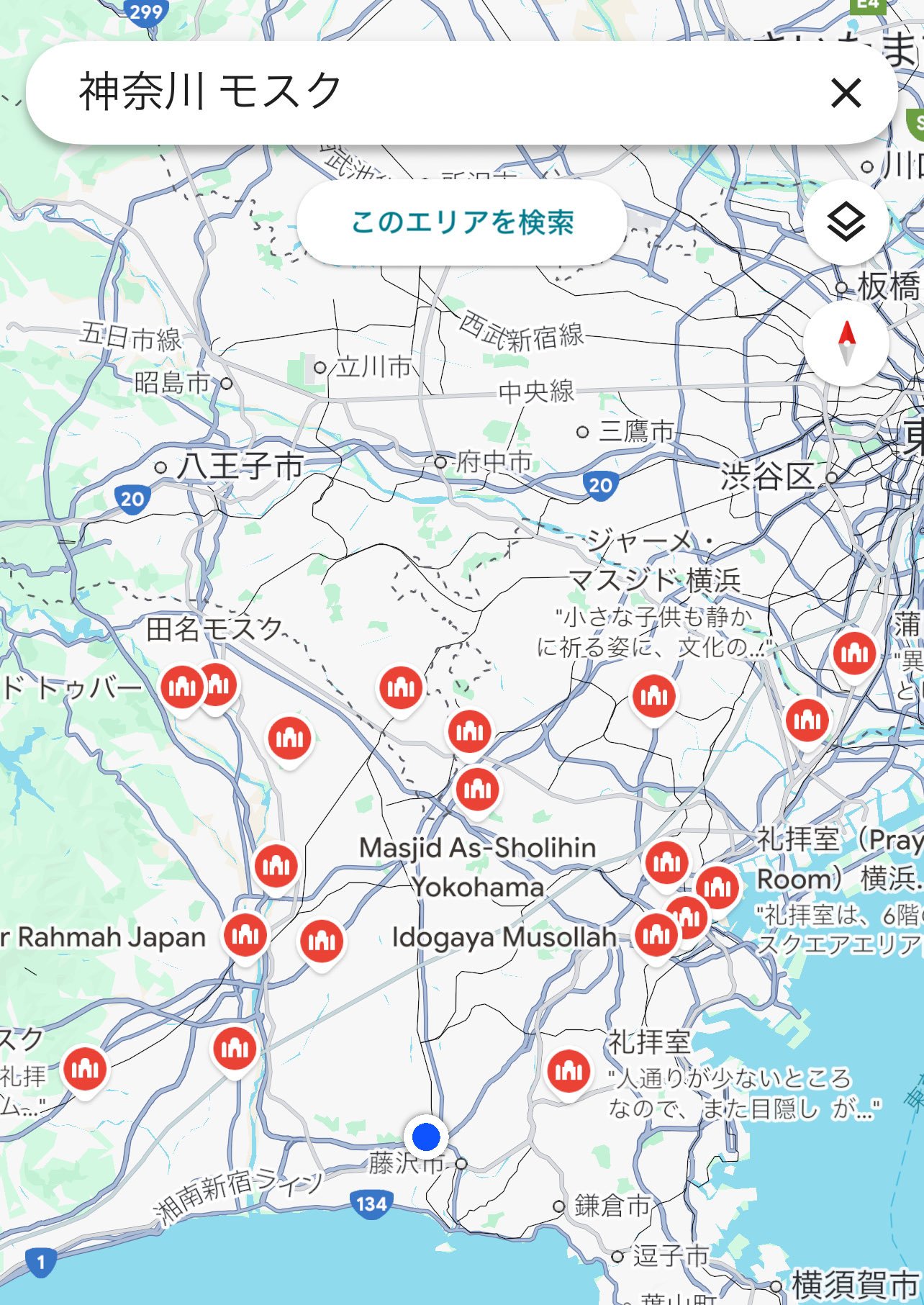Tap the search field showing 神奈川 モスク
Screen dimensions: 924x1305
click(x=432, y=92)
